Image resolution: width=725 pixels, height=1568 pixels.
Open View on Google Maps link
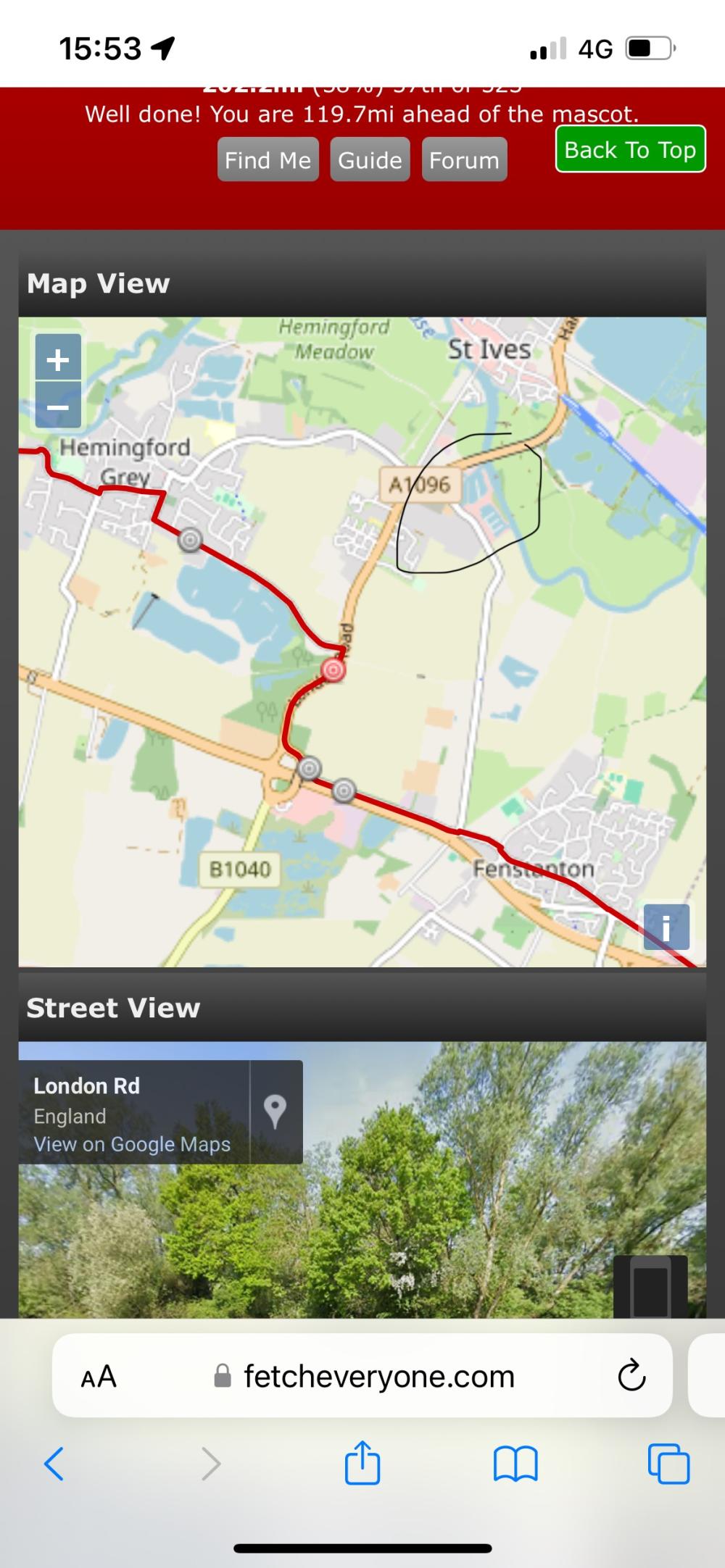click(132, 1144)
